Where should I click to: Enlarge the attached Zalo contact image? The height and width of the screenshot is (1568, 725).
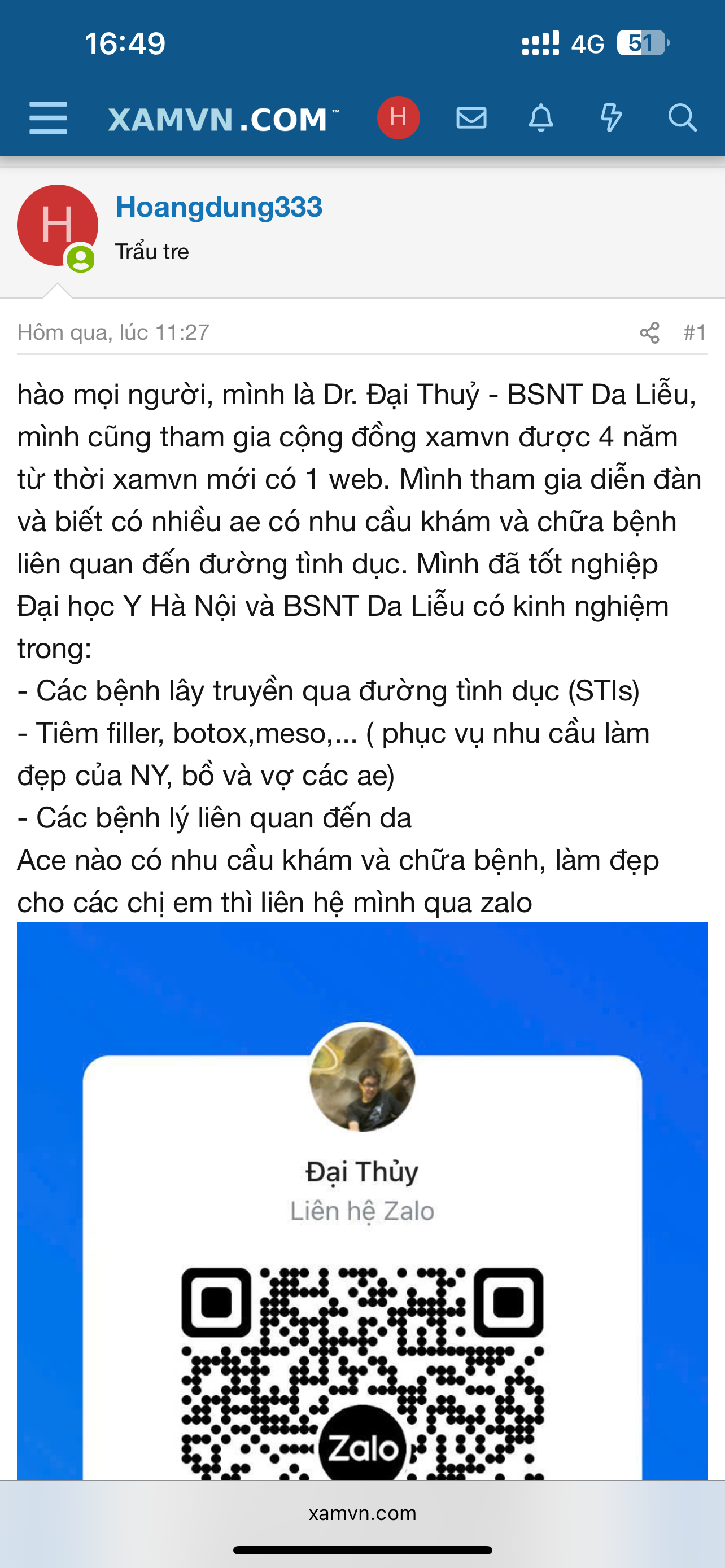click(362, 1199)
